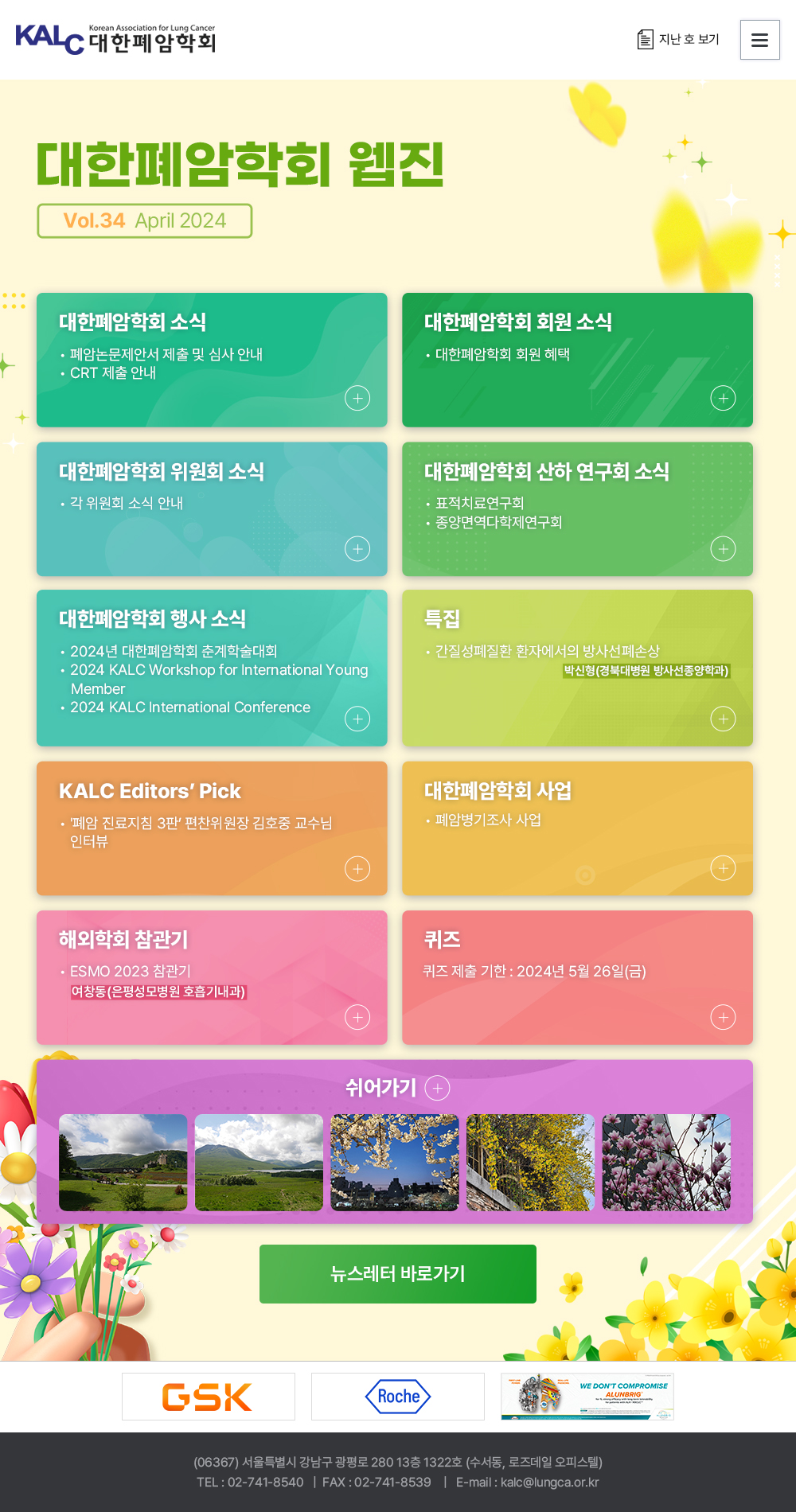Open the GSK sponsor banner

[x=208, y=1397]
